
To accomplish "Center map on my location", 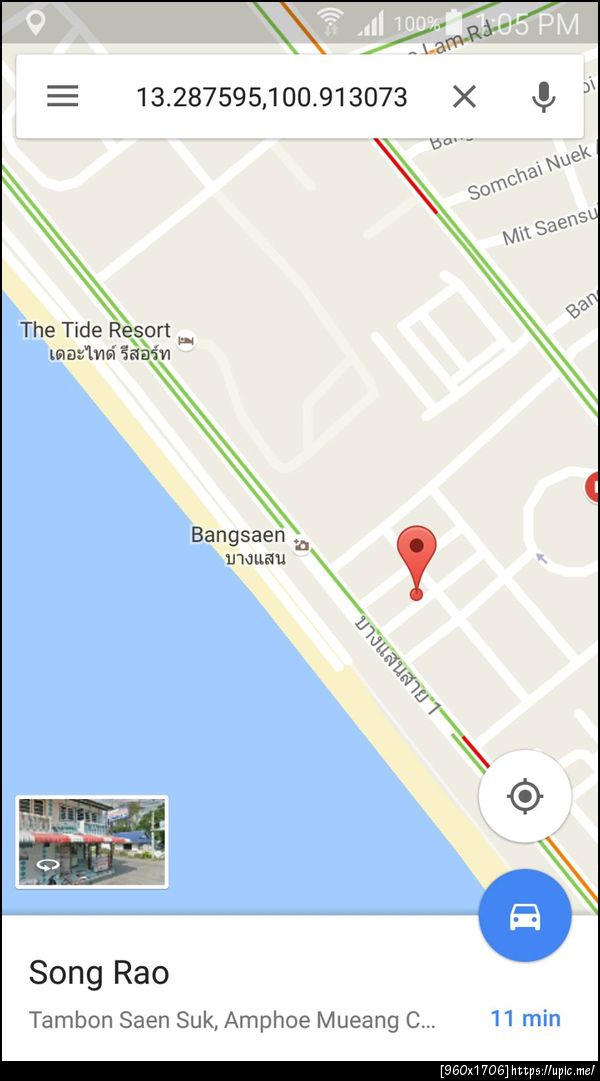I will pos(524,796).
